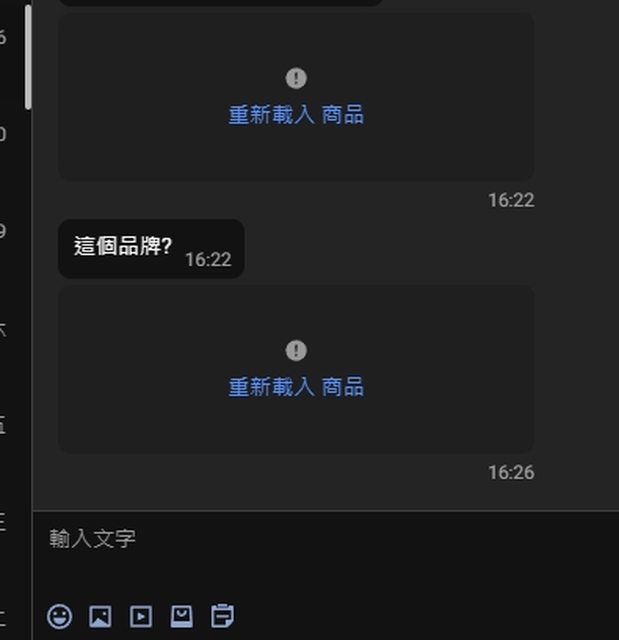This screenshot has width=619, height=640.
Task: Attach an image to the chat
Action: tap(100, 616)
